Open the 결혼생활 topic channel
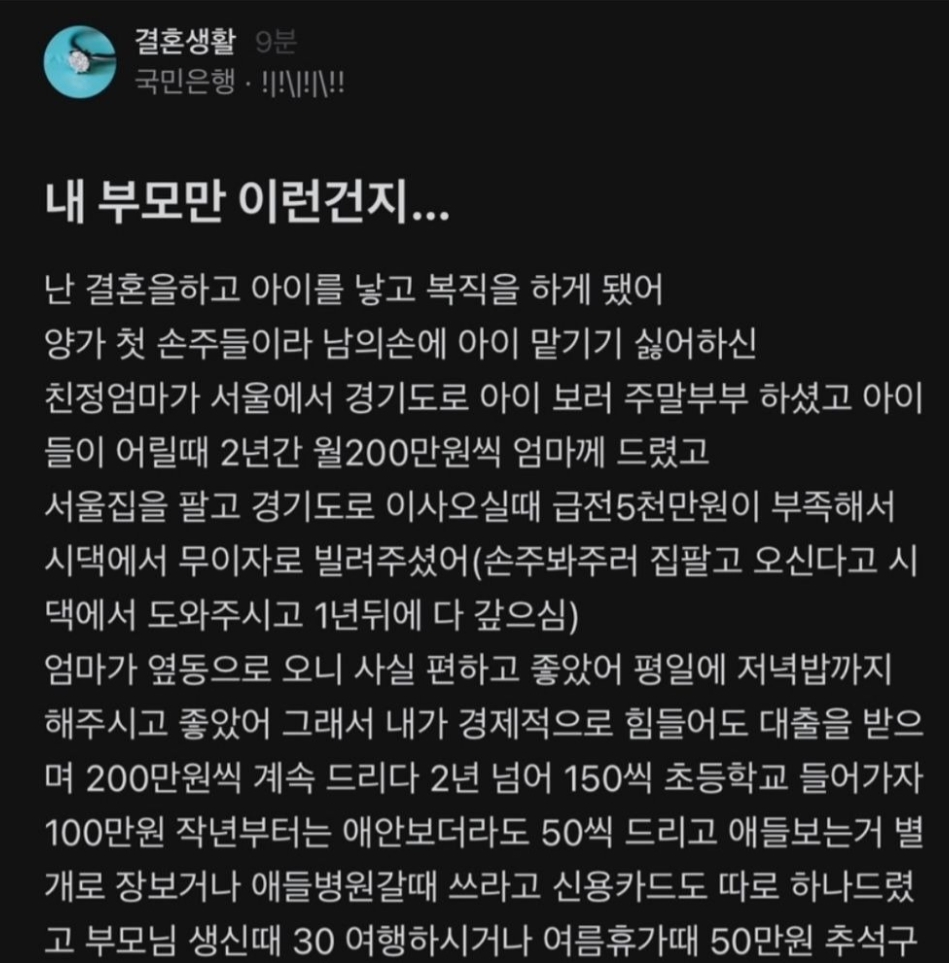Screen dimensions: 949x966 (x=184, y=43)
